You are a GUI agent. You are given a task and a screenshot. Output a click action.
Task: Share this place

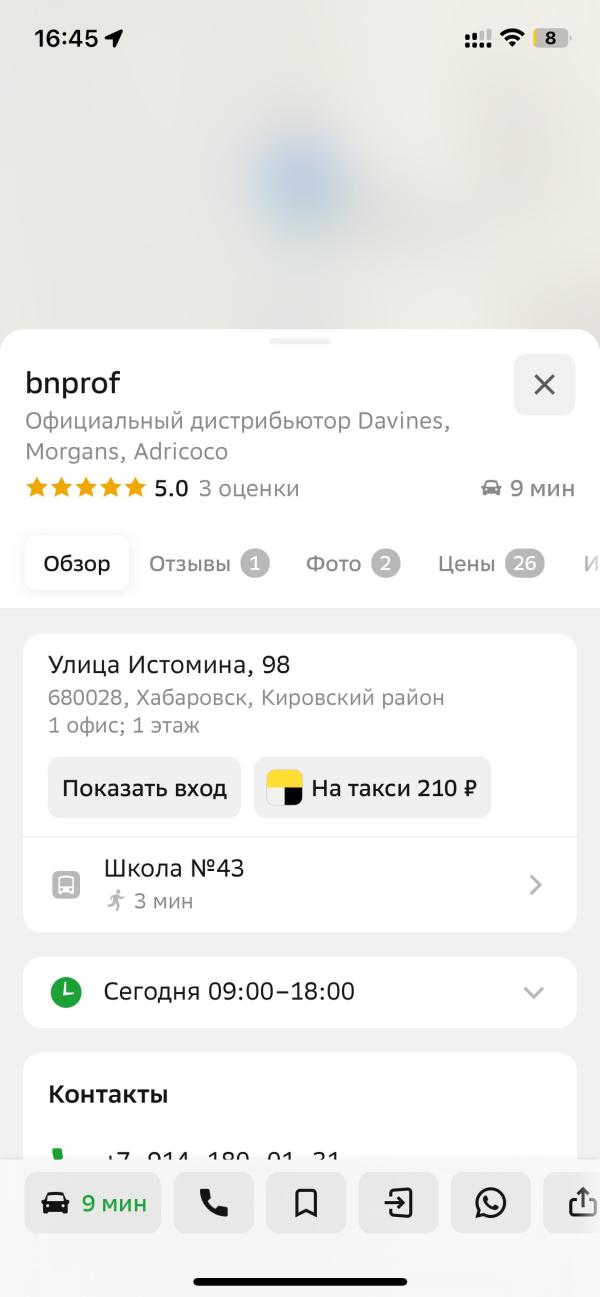(x=578, y=1203)
